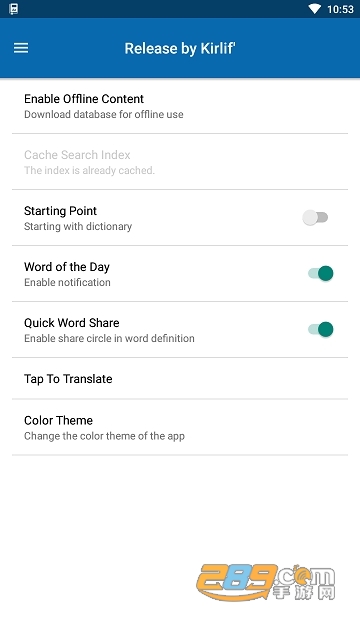Toggle the Starting Point switch
Screen dimensions: 360x640
tap(315, 218)
